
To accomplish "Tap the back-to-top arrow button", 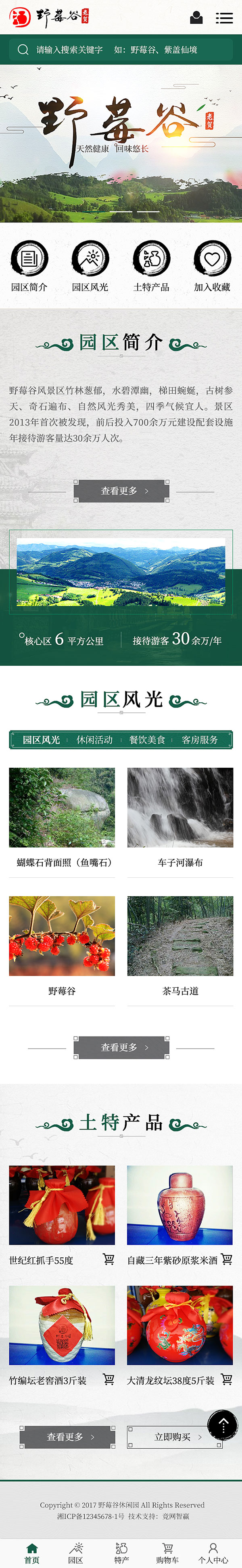I will (x=223, y=1425).
